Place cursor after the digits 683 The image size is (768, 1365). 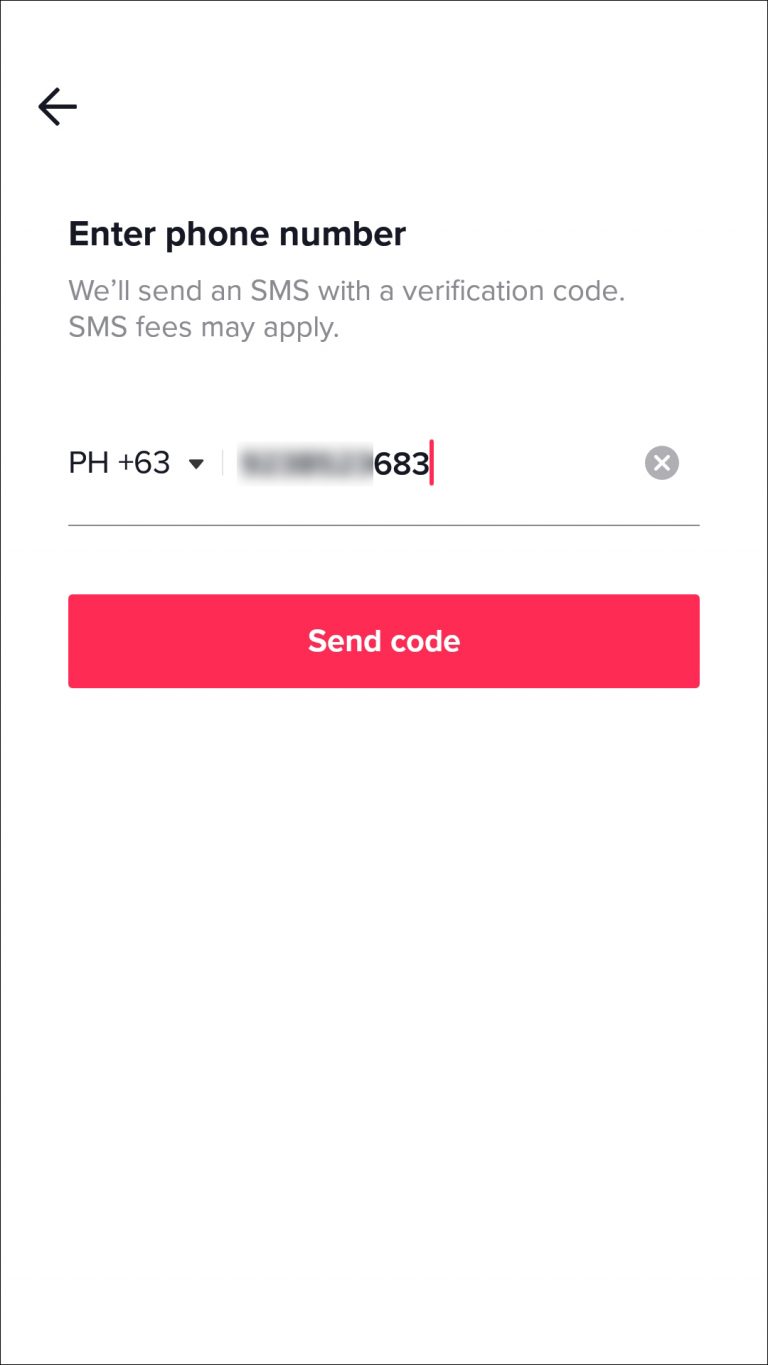pyautogui.click(x=430, y=462)
